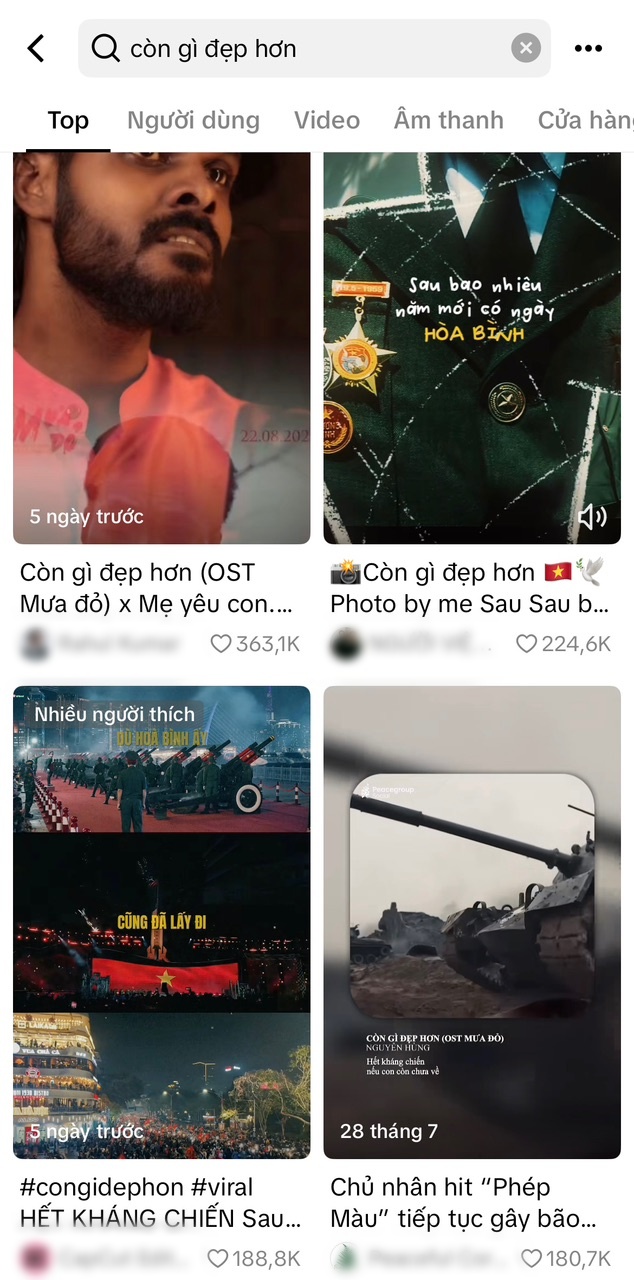Select the Top tab
Viewport: 634px width, 1280px height.
tap(68, 121)
